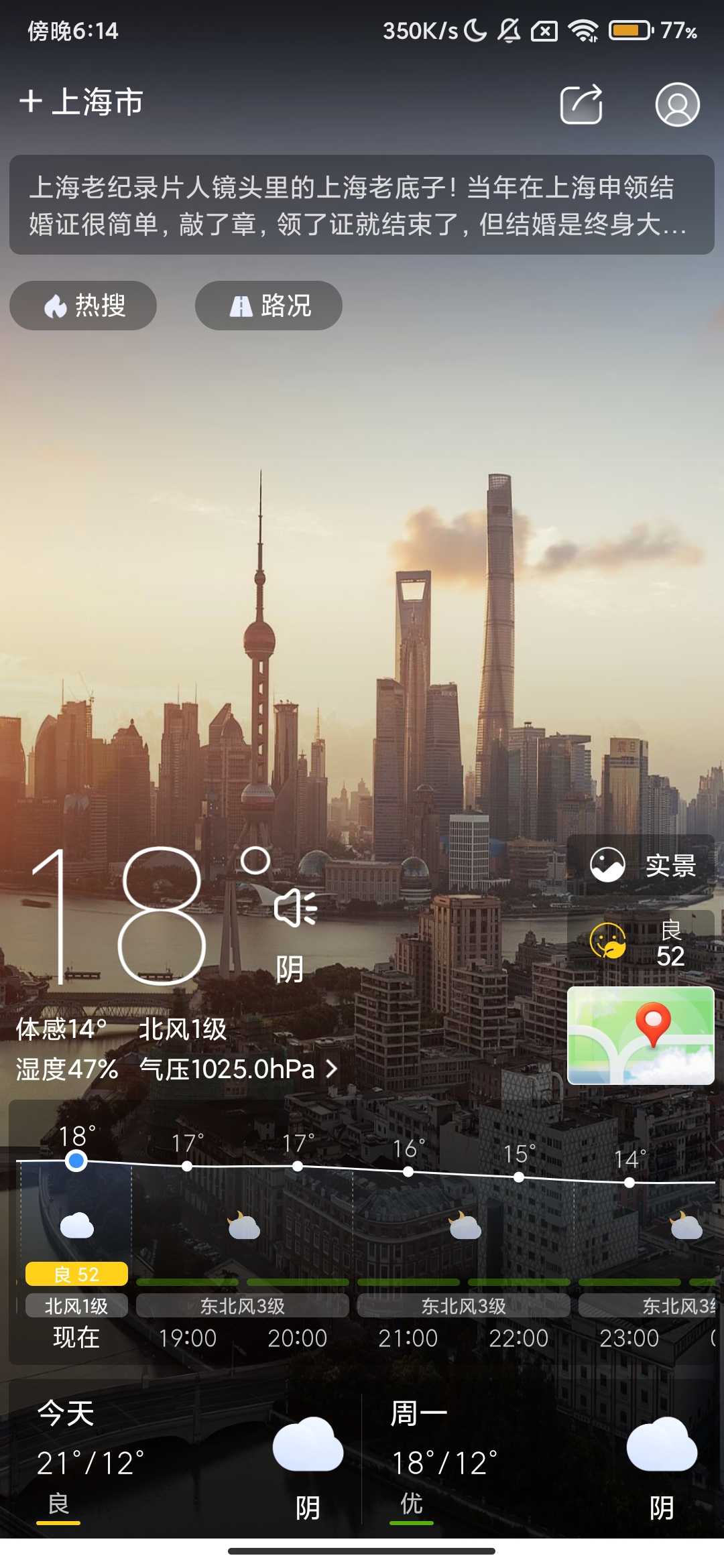The width and height of the screenshot is (724, 1568).
Task: Open the Shanghai documentary news banner
Action: [x=361, y=205]
